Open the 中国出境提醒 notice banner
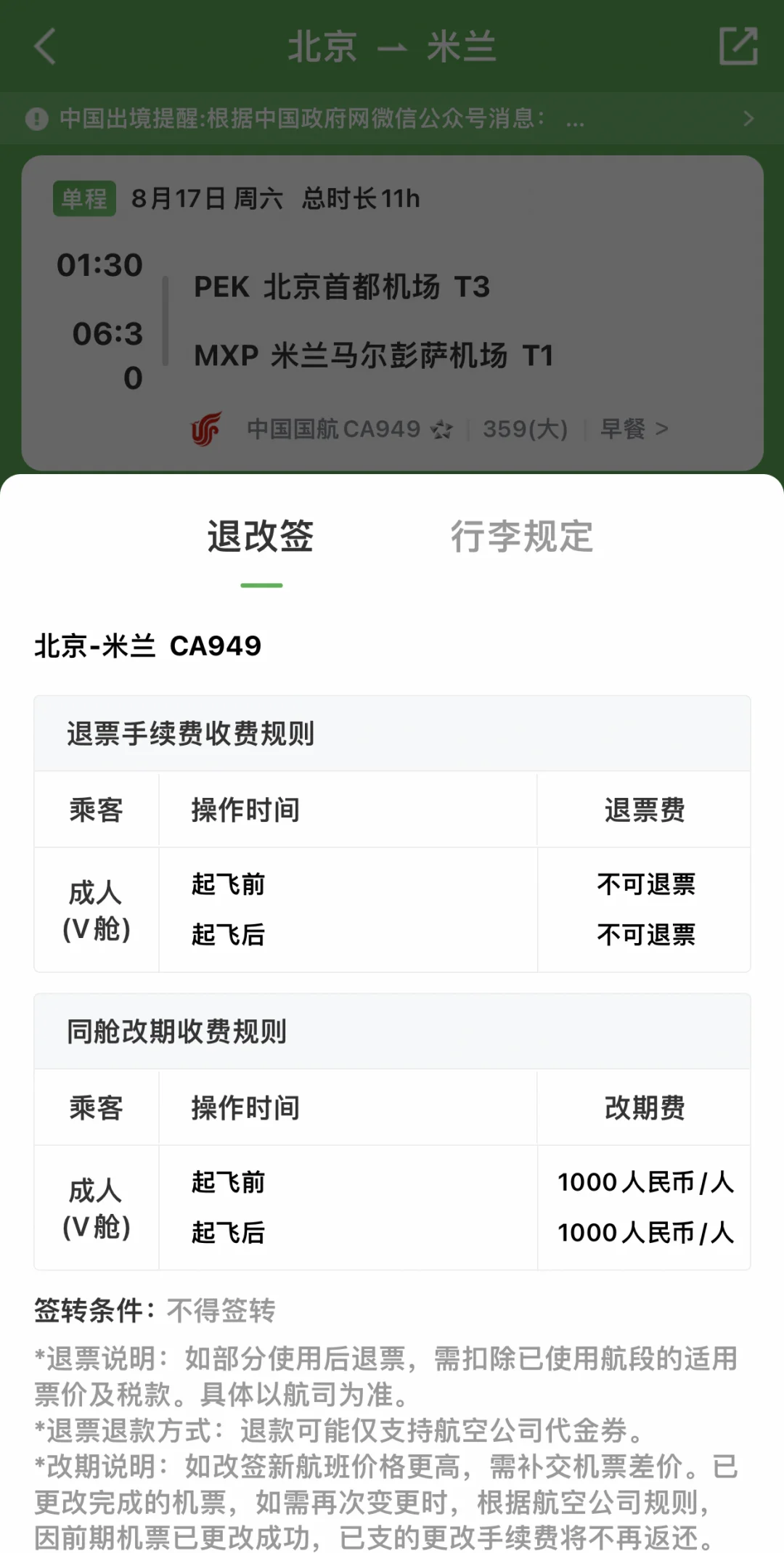 coord(392,118)
